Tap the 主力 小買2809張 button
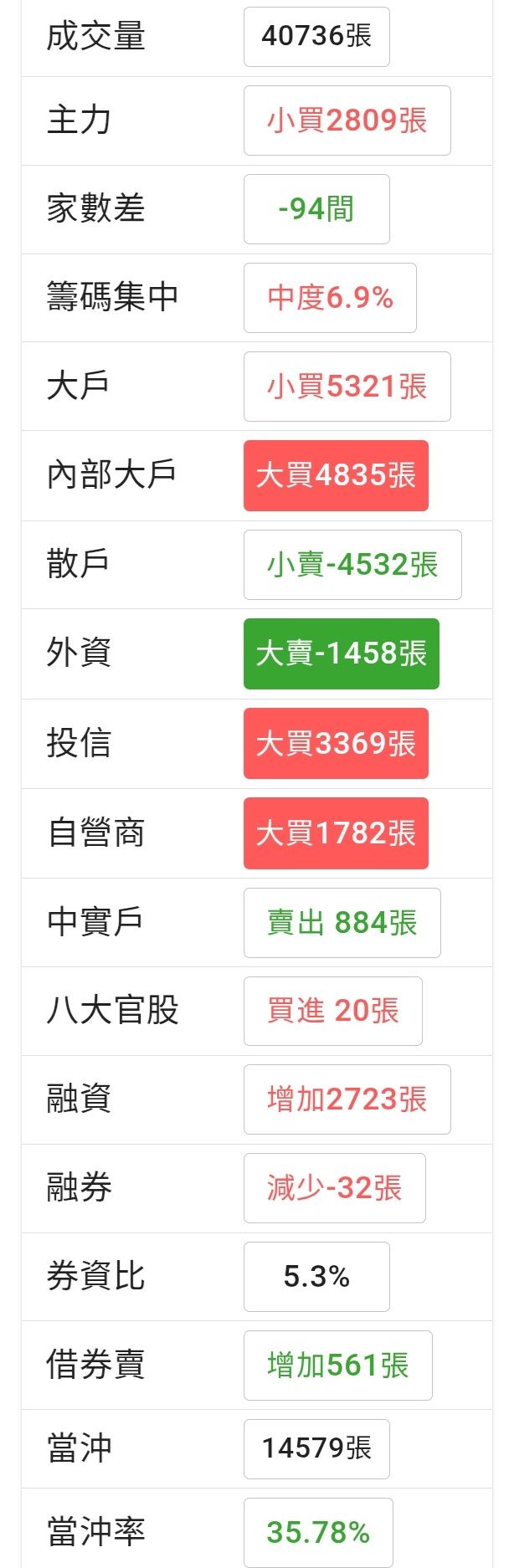The height and width of the screenshot is (1568, 514). tap(347, 120)
